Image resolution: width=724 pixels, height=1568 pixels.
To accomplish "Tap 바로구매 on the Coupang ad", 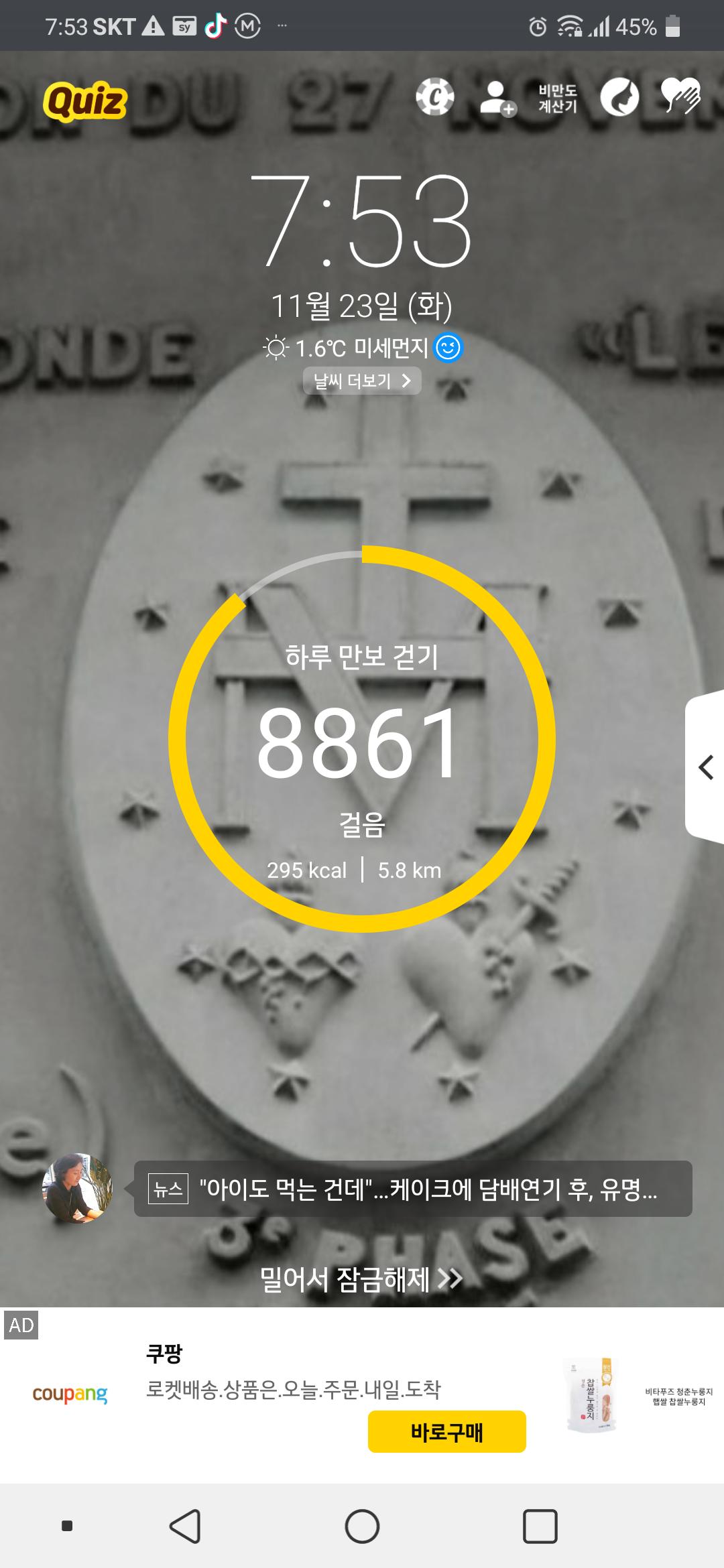I will [x=446, y=1432].
